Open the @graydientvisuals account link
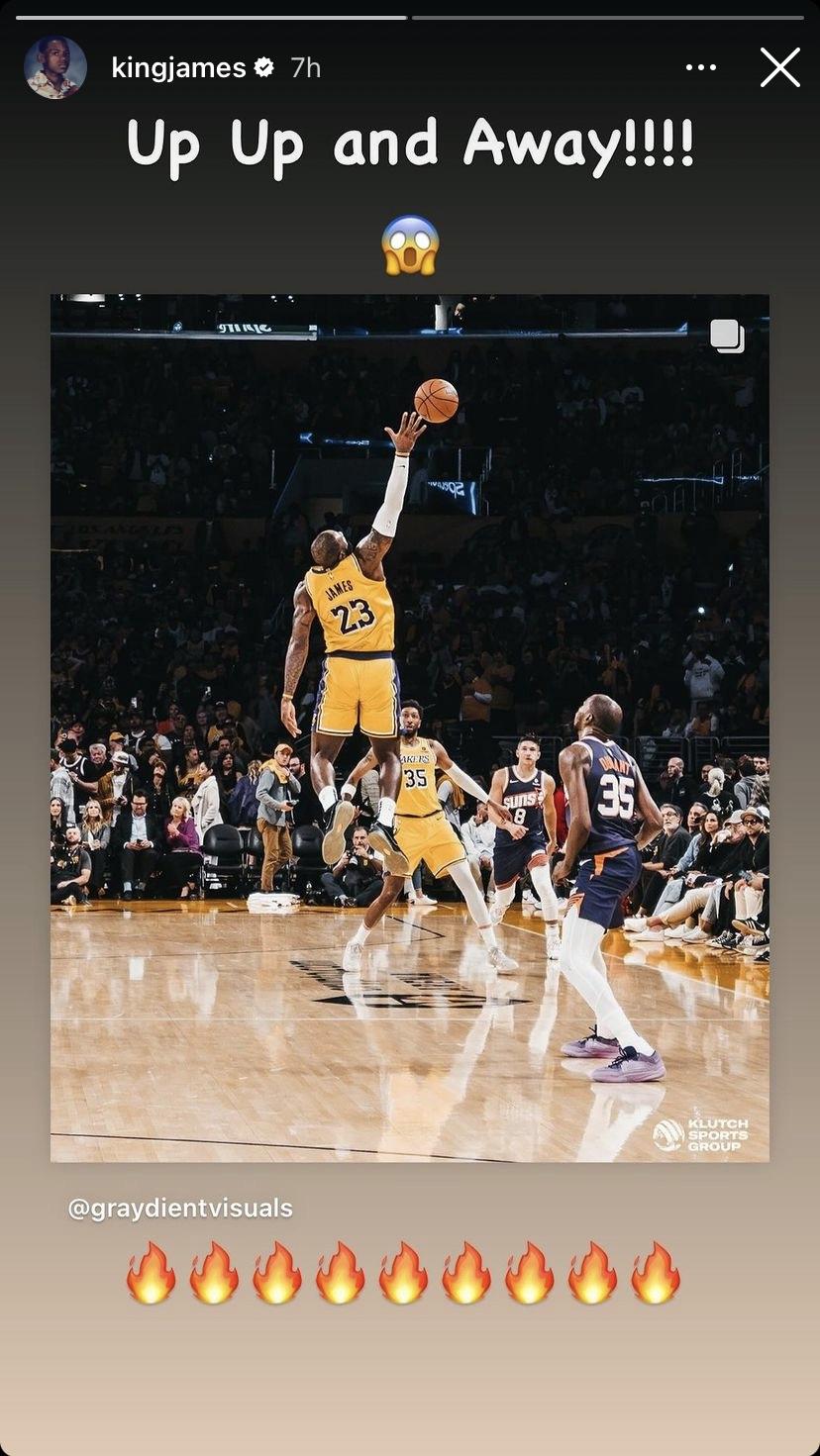The width and height of the screenshot is (820, 1456). tap(179, 1208)
